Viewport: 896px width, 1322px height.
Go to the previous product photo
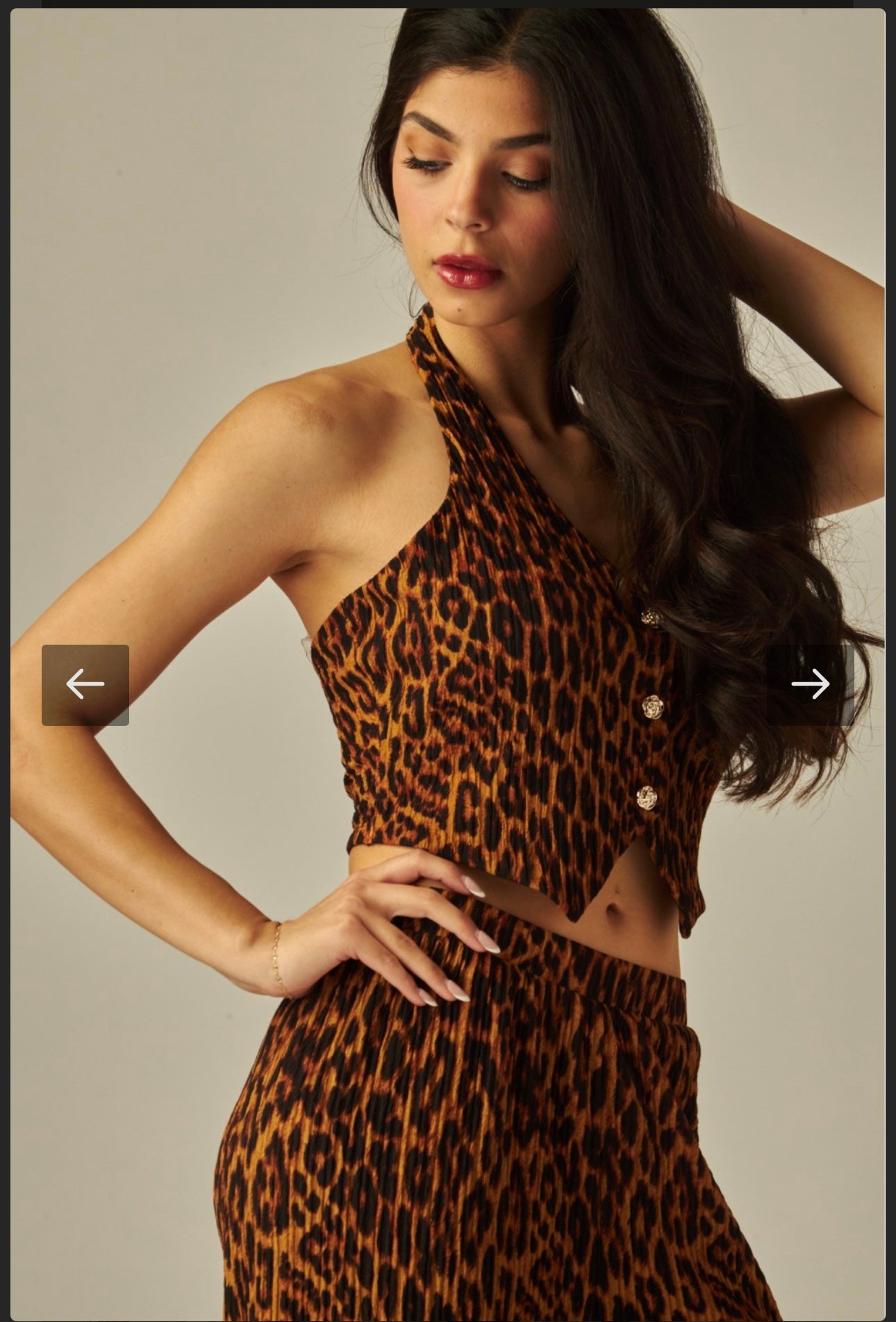85,685
